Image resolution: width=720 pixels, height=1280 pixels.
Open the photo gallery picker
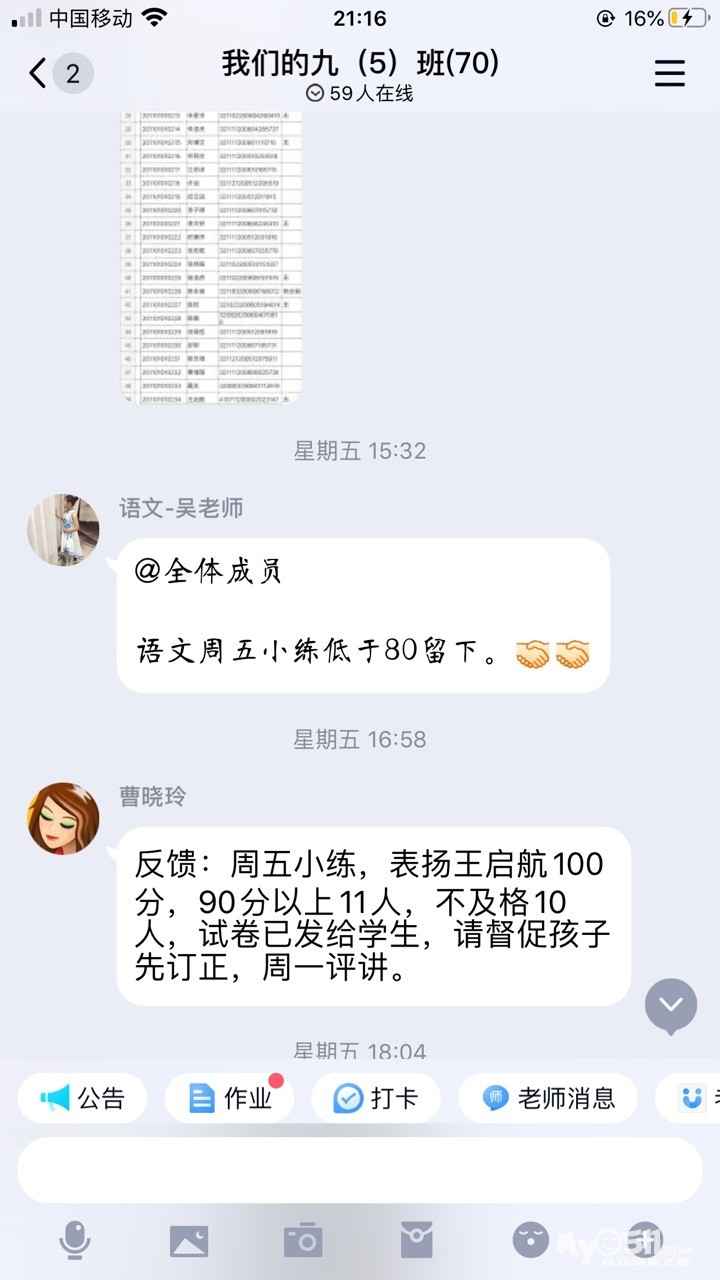click(x=189, y=1241)
